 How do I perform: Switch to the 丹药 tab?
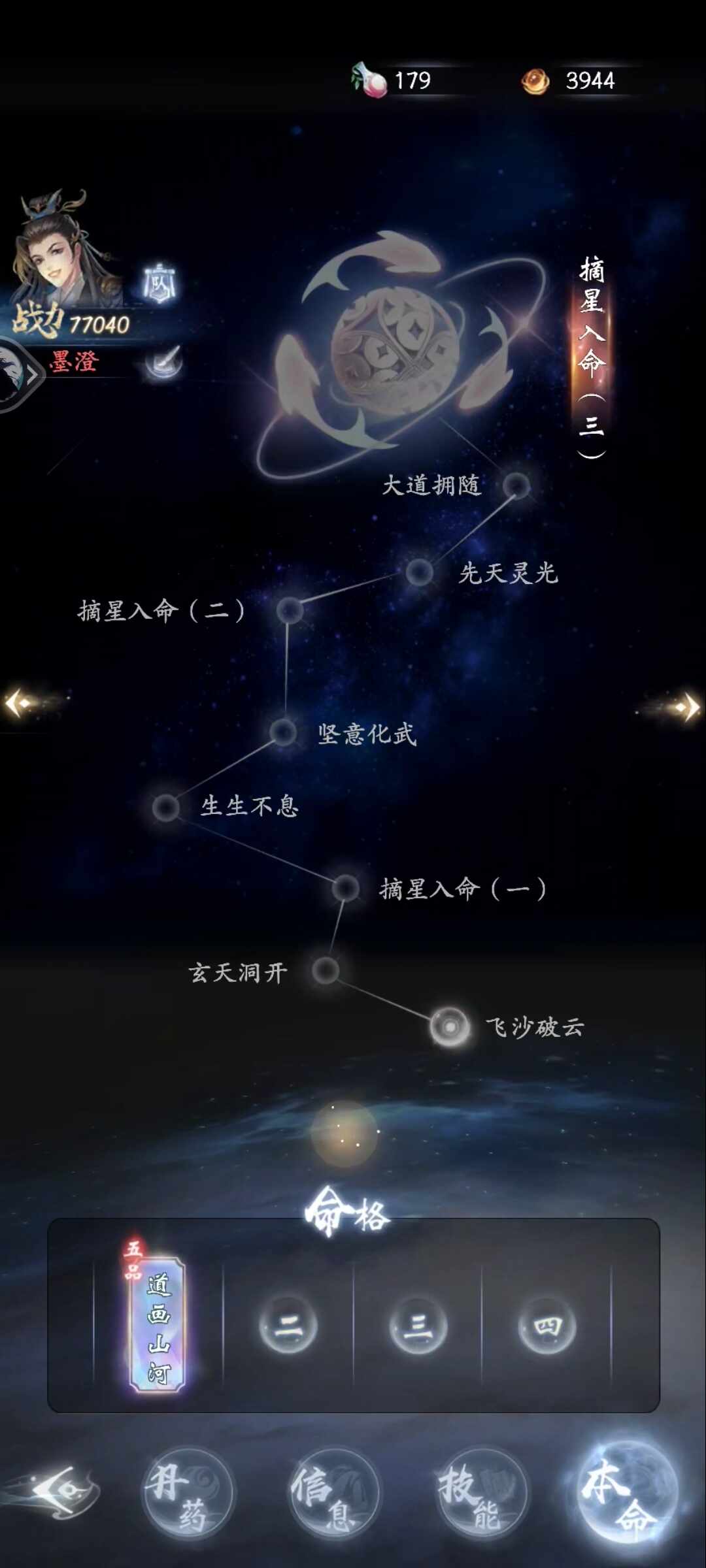[188, 1494]
